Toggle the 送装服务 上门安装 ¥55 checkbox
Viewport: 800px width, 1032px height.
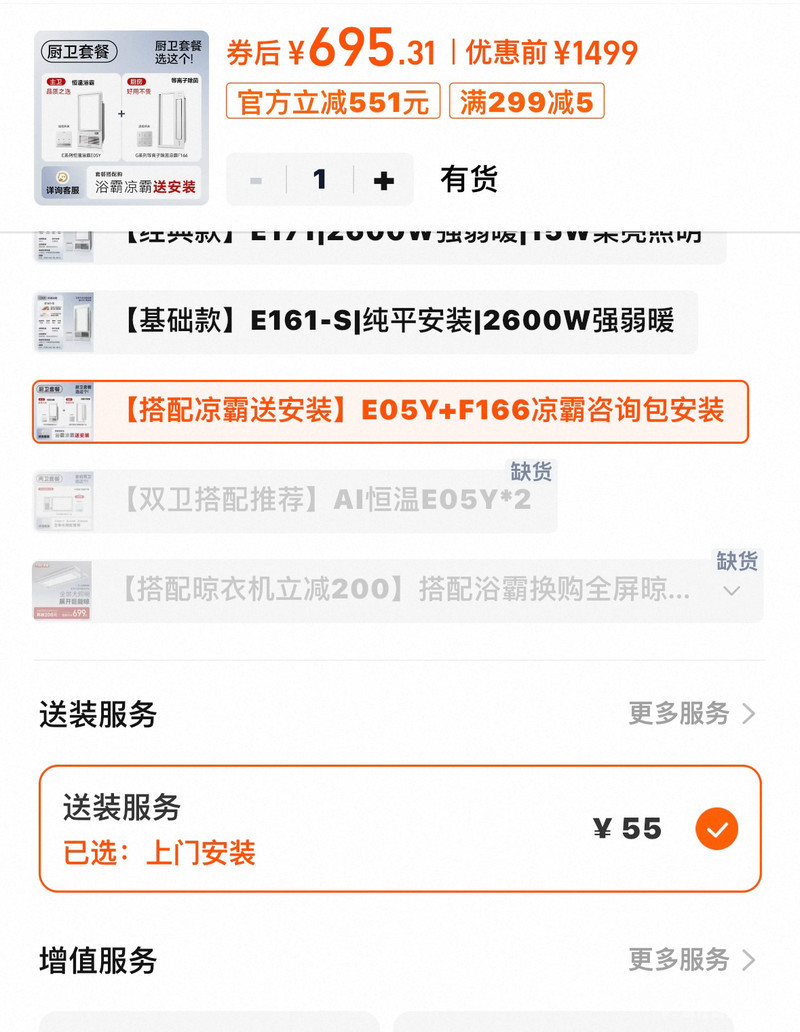click(717, 828)
